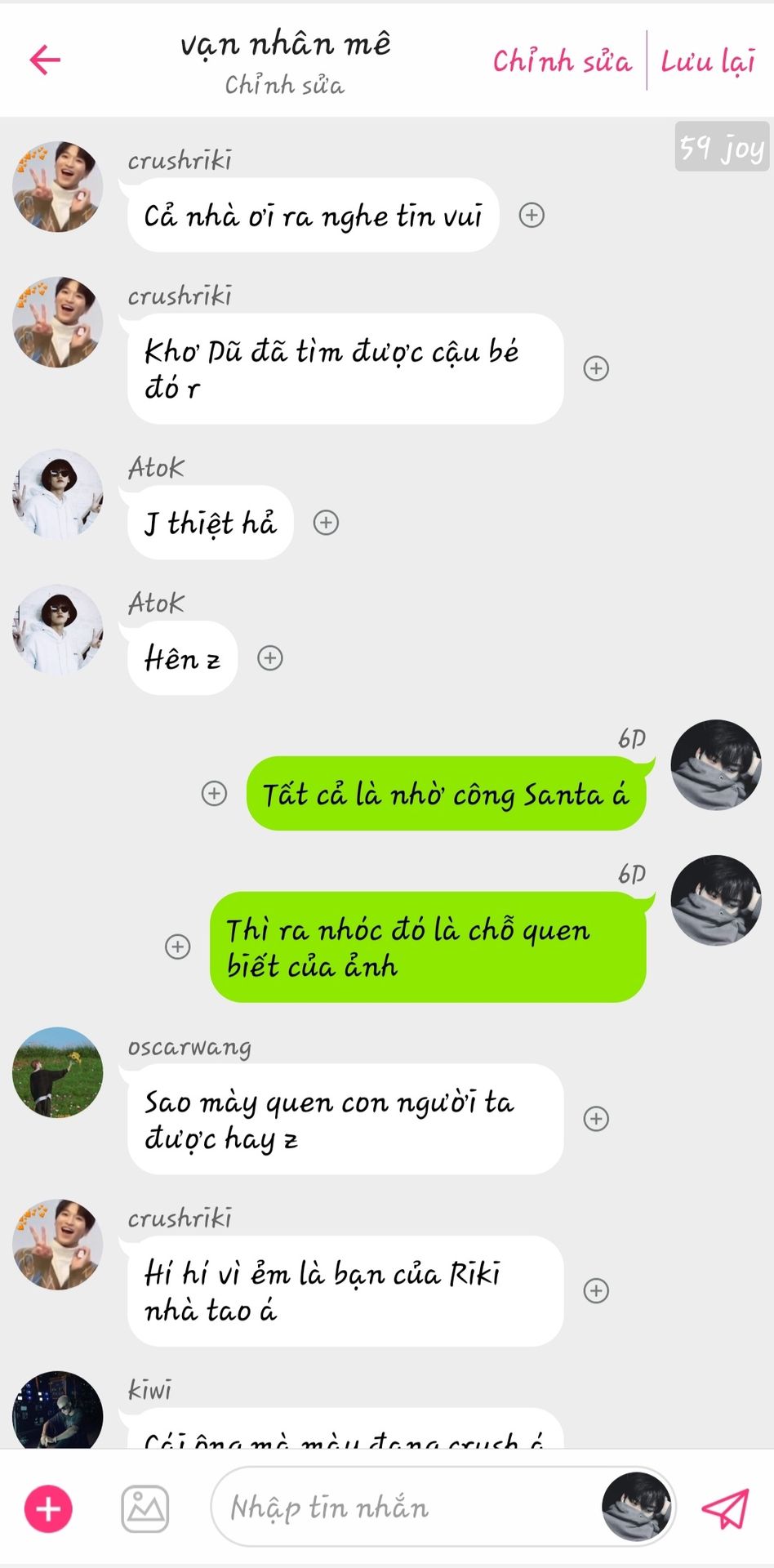Screen dimensions: 774x1568
Task: Tap plus next to 'J thiệt hả'
Action: (x=326, y=523)
